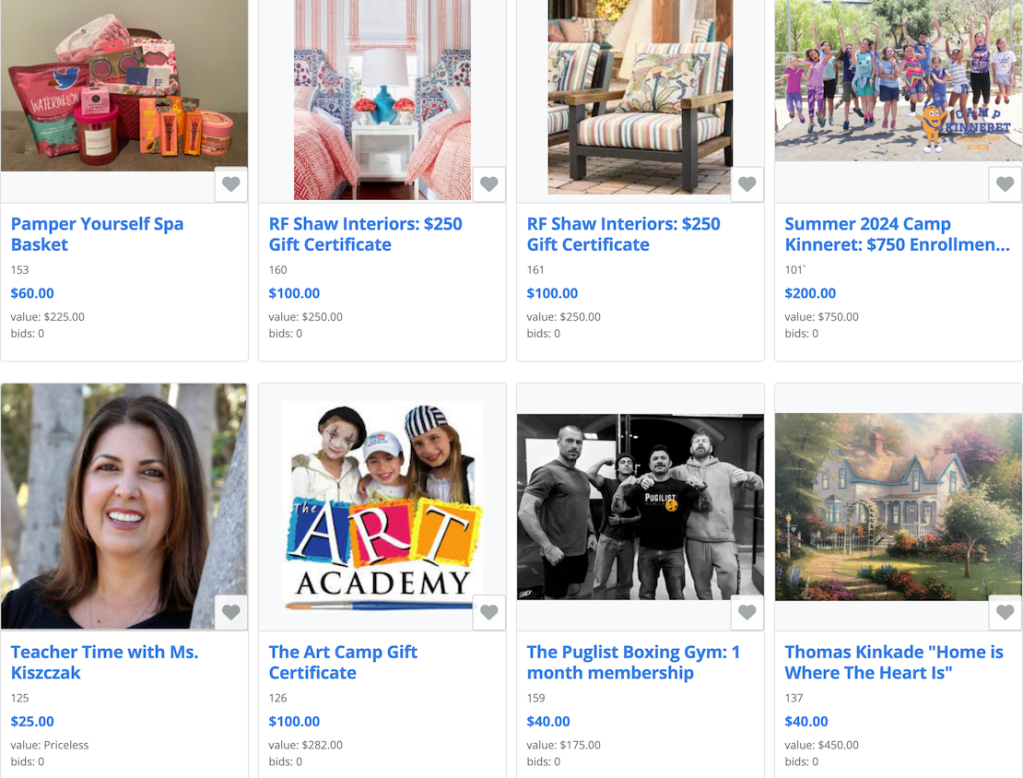Open Summer 2024 Camp Kinneret title link
The height and width of the screenshot is (778, 1023).
[896, 234]
